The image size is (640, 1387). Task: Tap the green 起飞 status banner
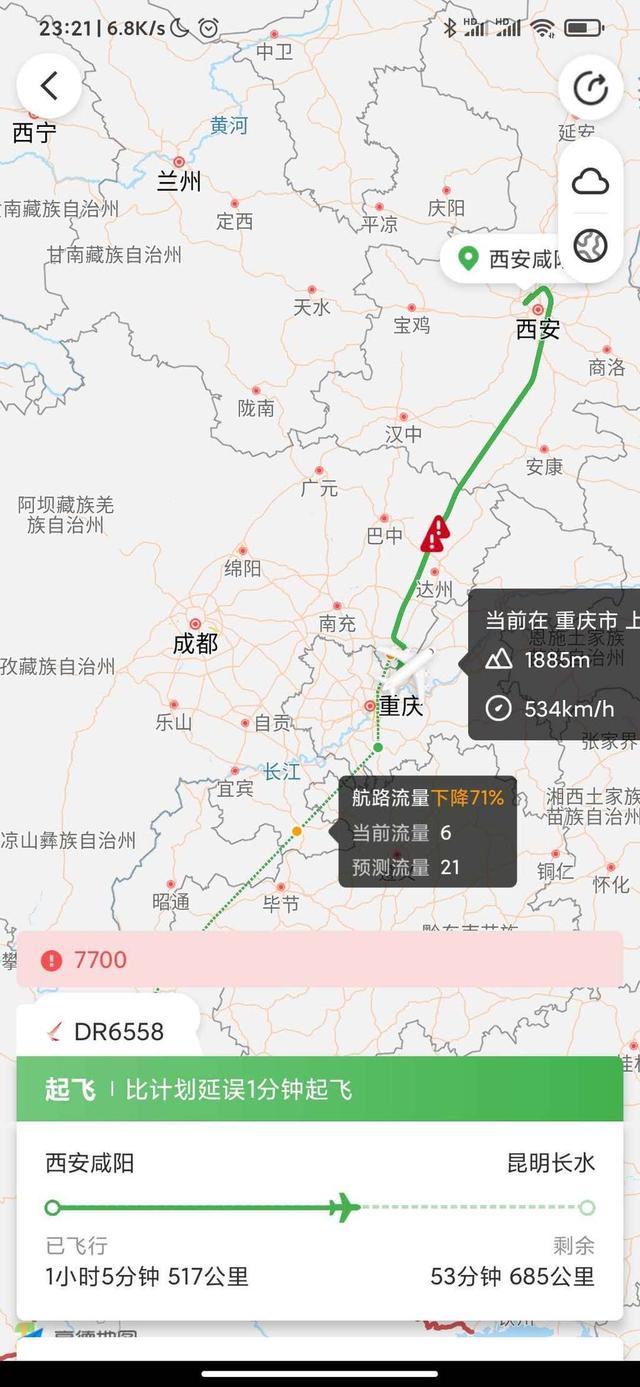pyautogui.click(x=320, y=1089)
